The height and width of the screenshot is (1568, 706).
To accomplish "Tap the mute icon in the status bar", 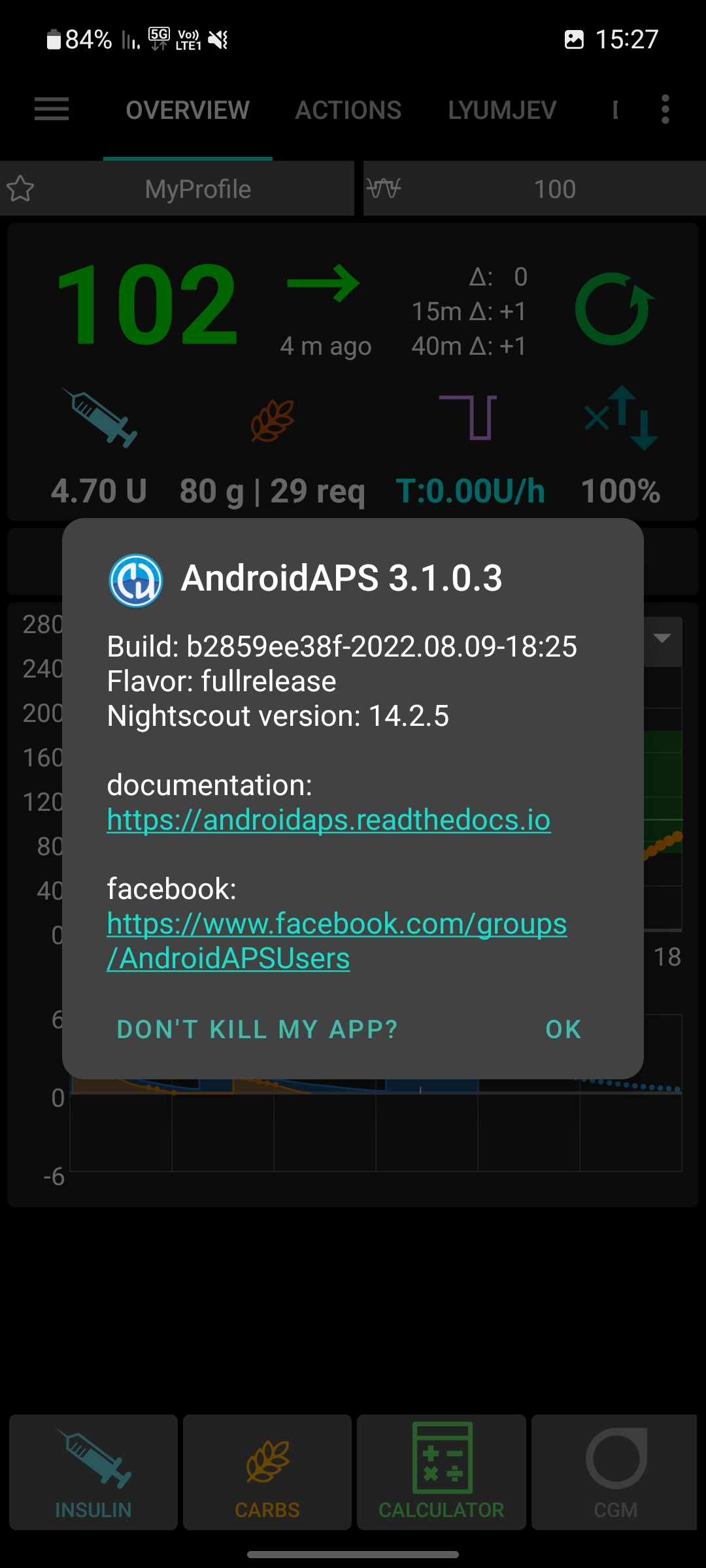I will 218,39.
